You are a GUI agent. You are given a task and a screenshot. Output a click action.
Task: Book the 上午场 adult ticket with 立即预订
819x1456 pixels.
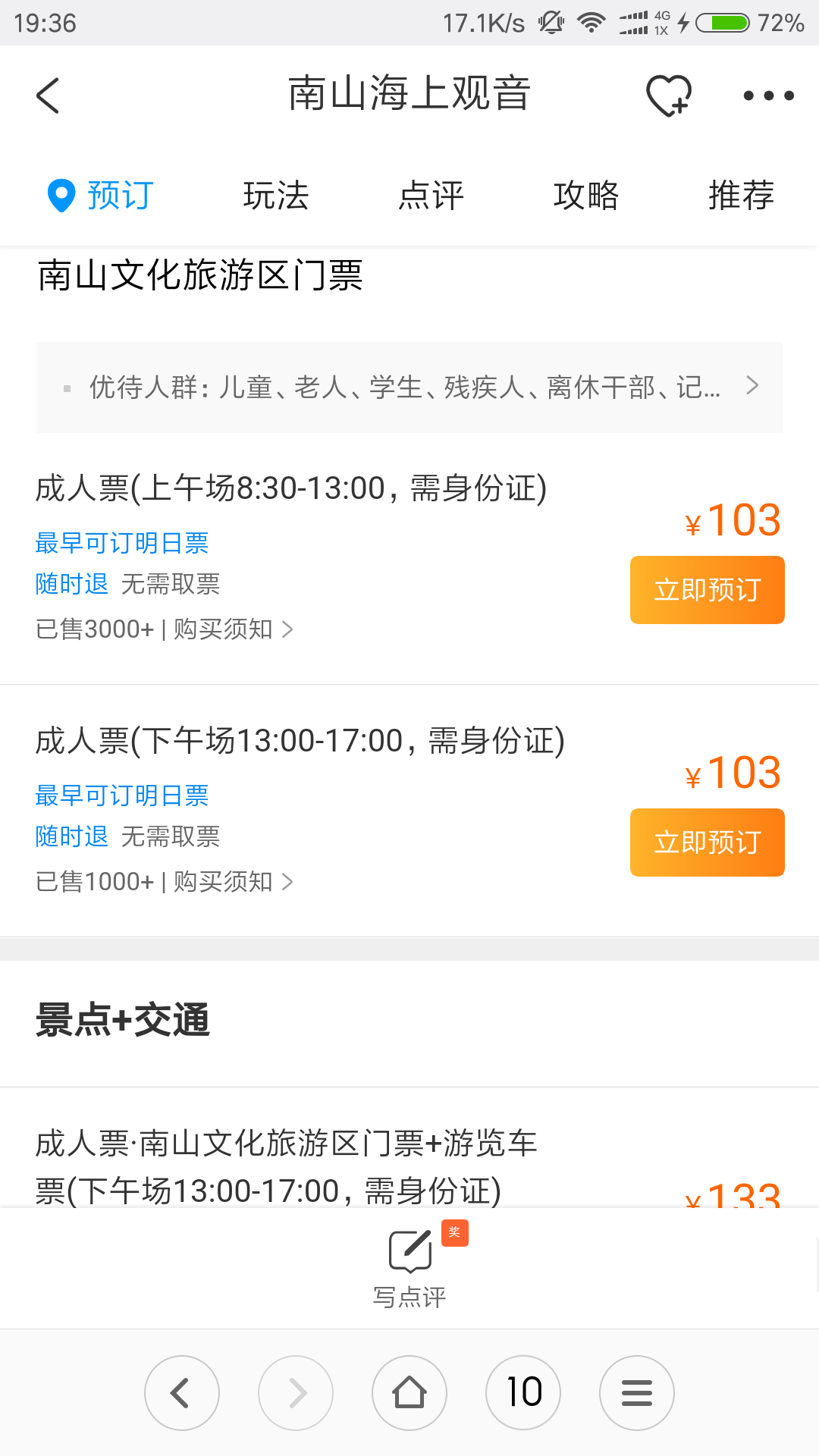pyautogui.click(x=708, y=590)
